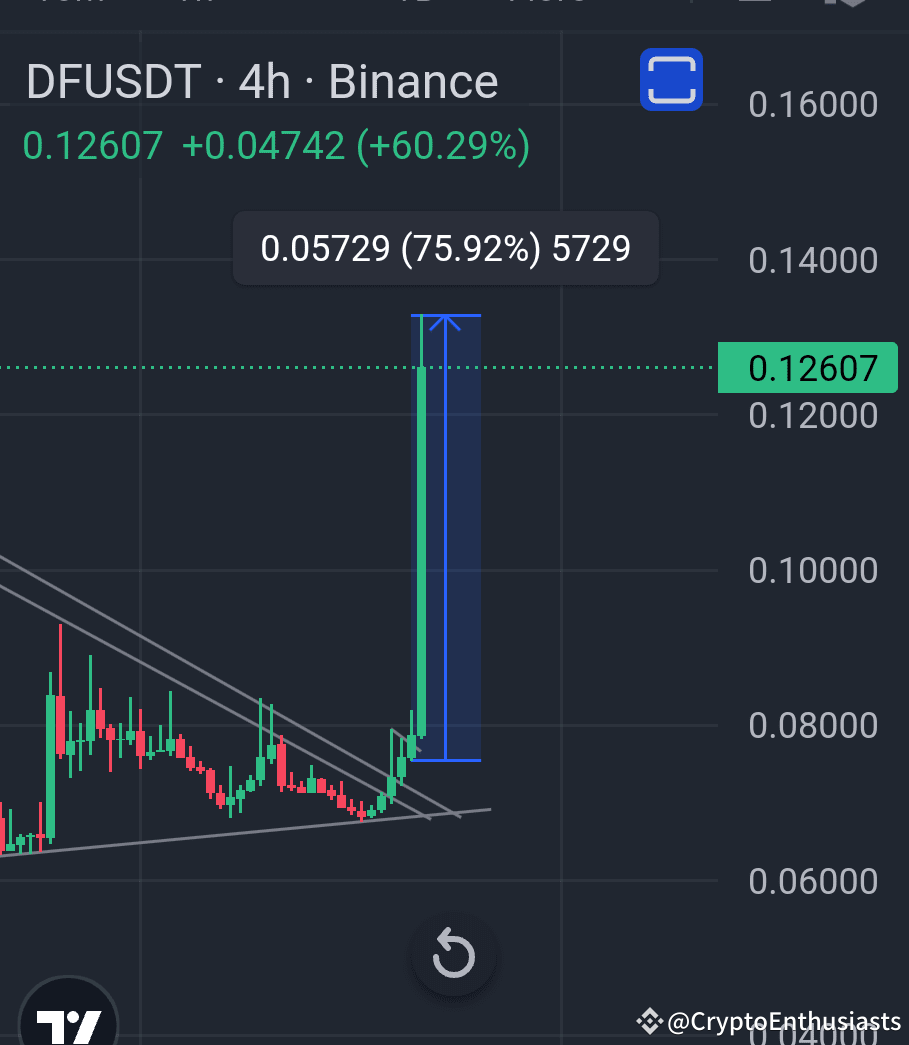Screen dimensions: 909x1045
Task: Click the TradingView logo watermark
Action: tap(68, 1025)
